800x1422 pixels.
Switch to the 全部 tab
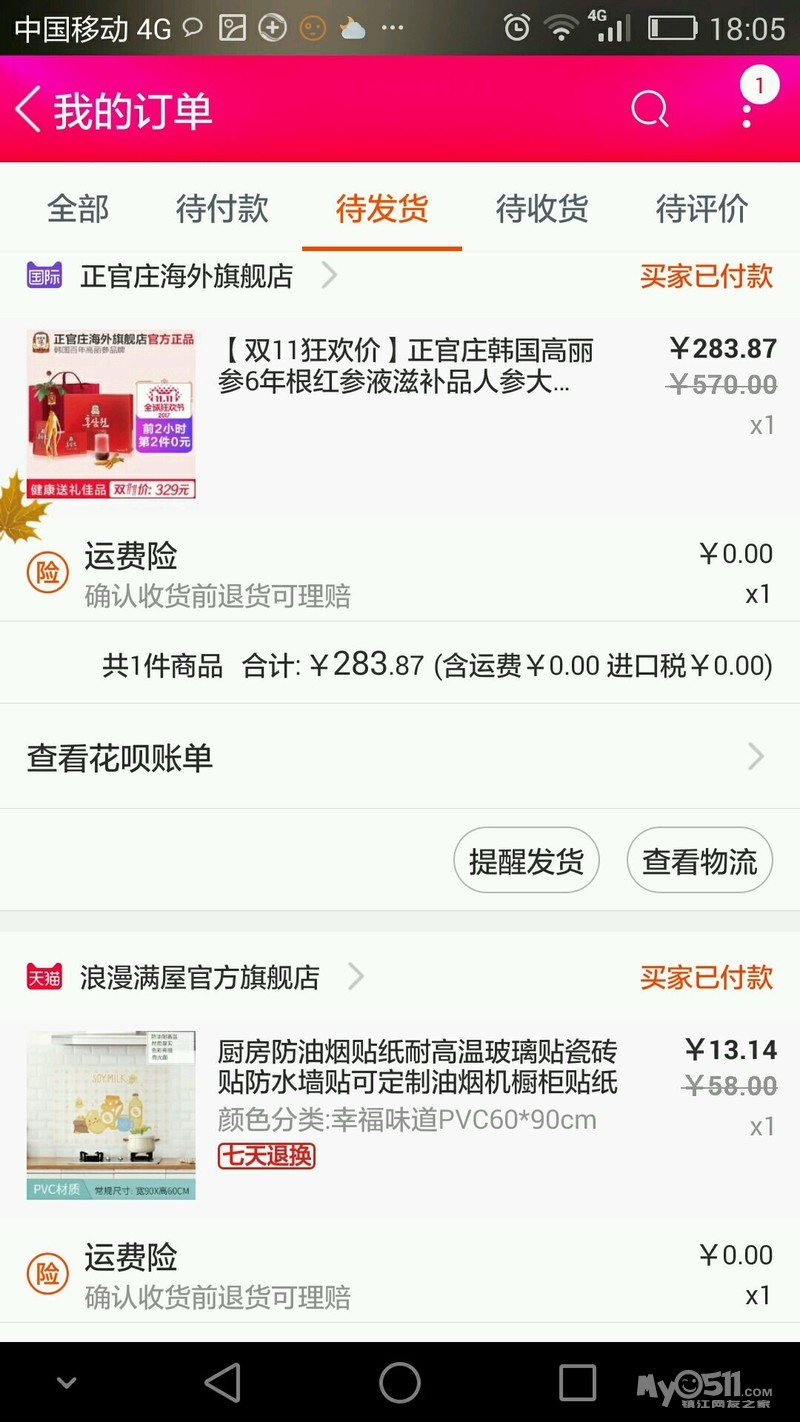click(78, 208)
